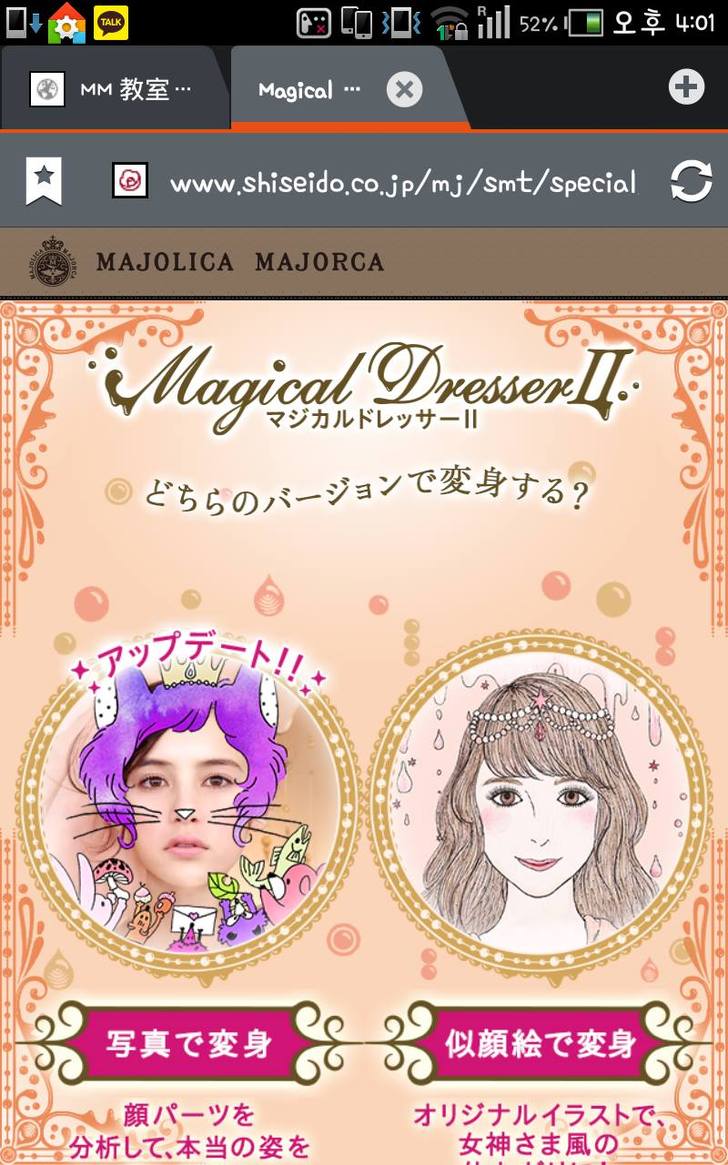This screenshot has height=1165, width=728.
Task: Open a new browser tab
Action: tap(686, 88)
